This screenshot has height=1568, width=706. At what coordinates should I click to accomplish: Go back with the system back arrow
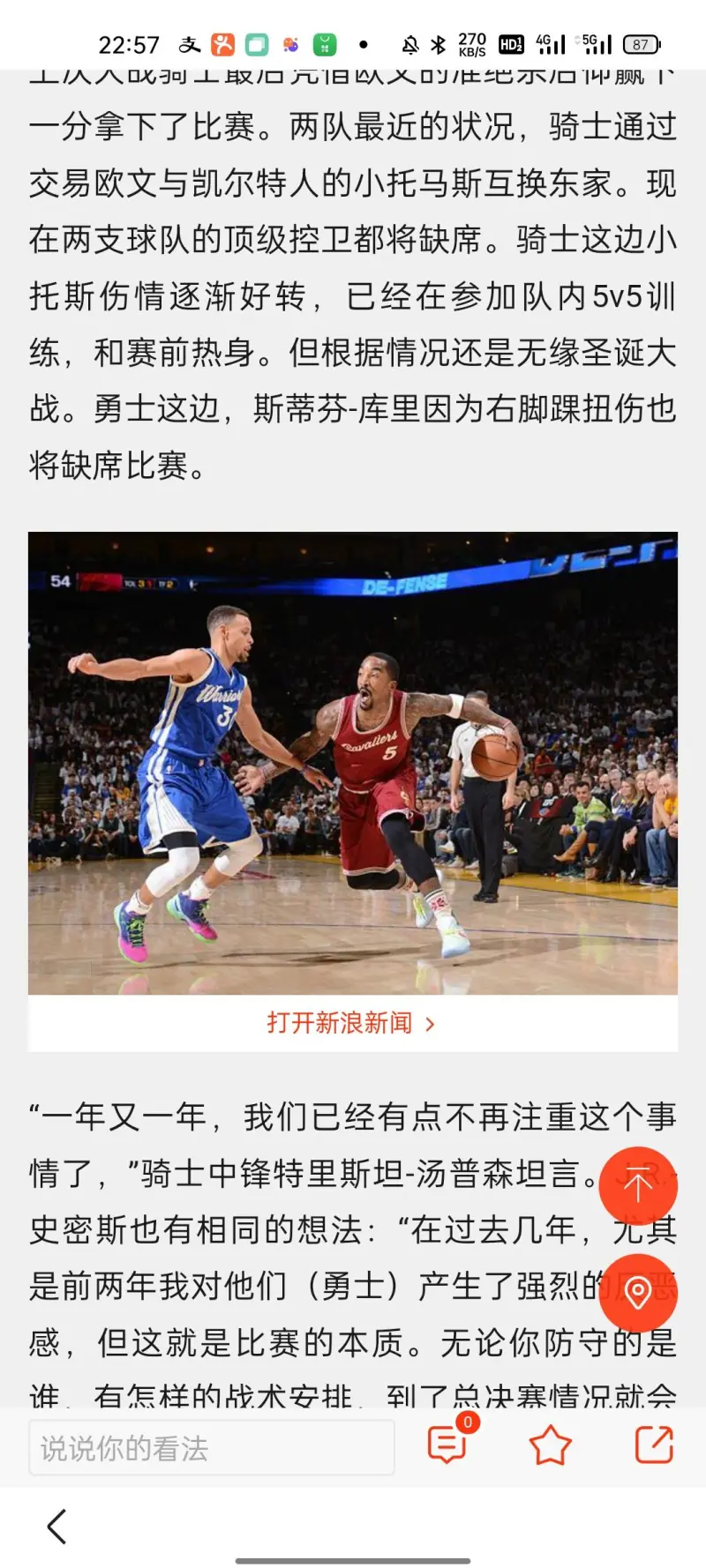[x=57, y=1527]
